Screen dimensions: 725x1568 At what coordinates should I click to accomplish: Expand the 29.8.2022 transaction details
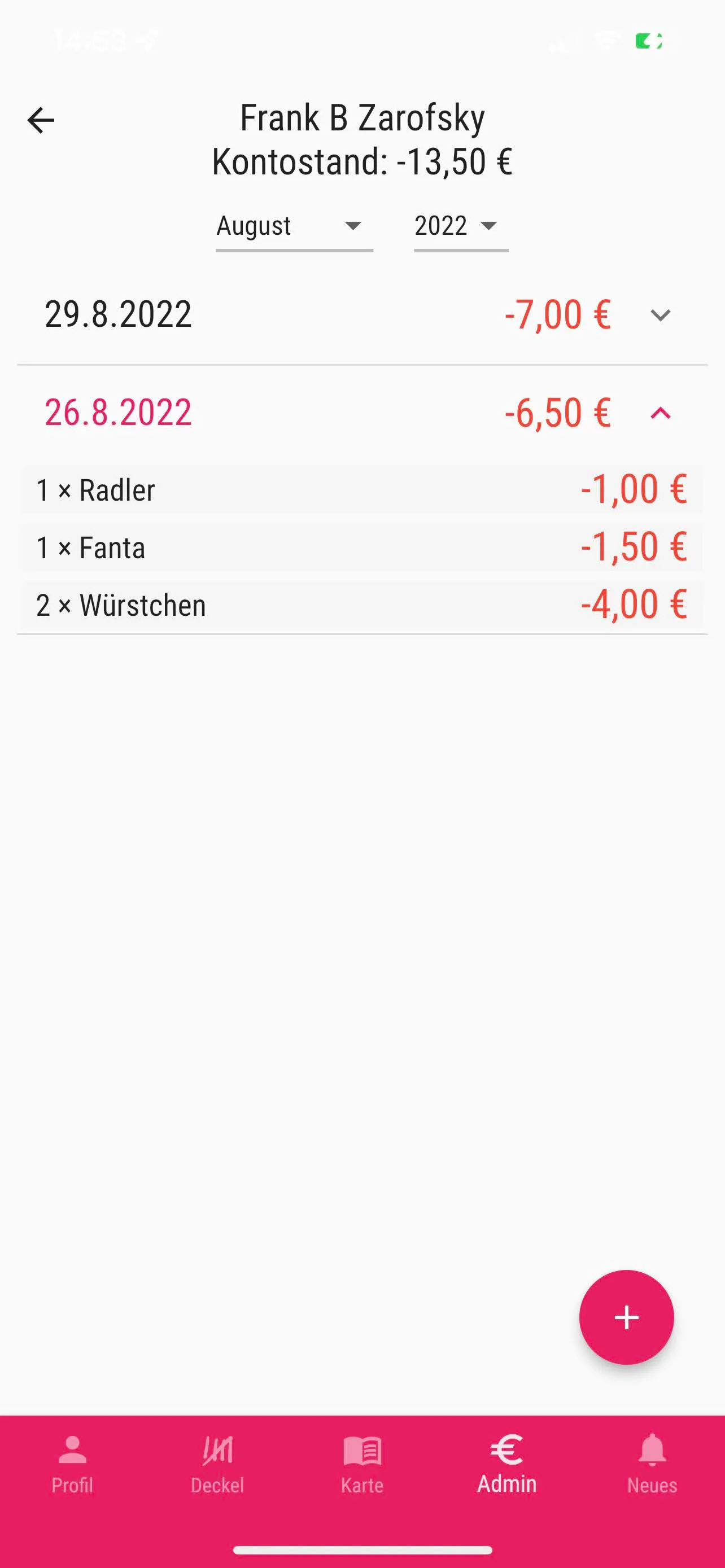tap(661, 315)
